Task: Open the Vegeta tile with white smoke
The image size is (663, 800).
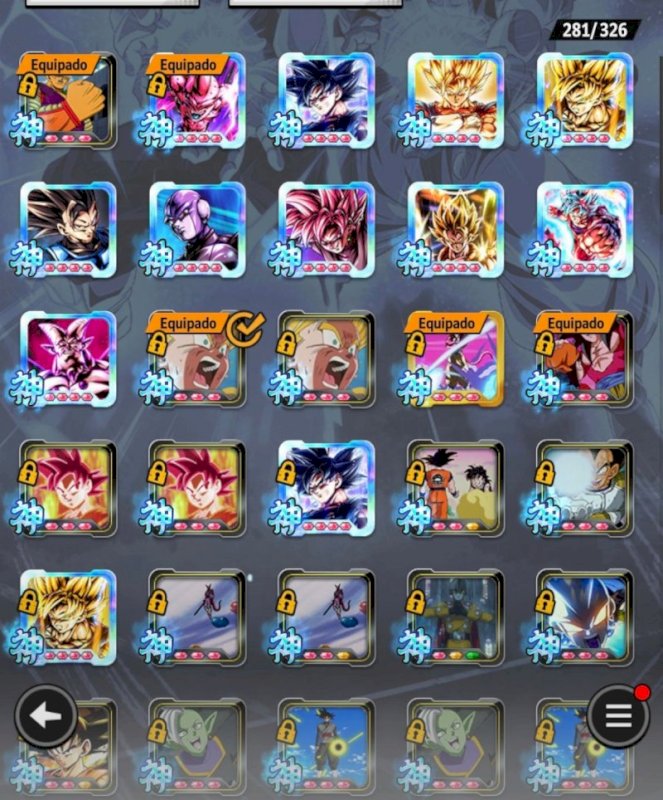Action: pos(585,488)
